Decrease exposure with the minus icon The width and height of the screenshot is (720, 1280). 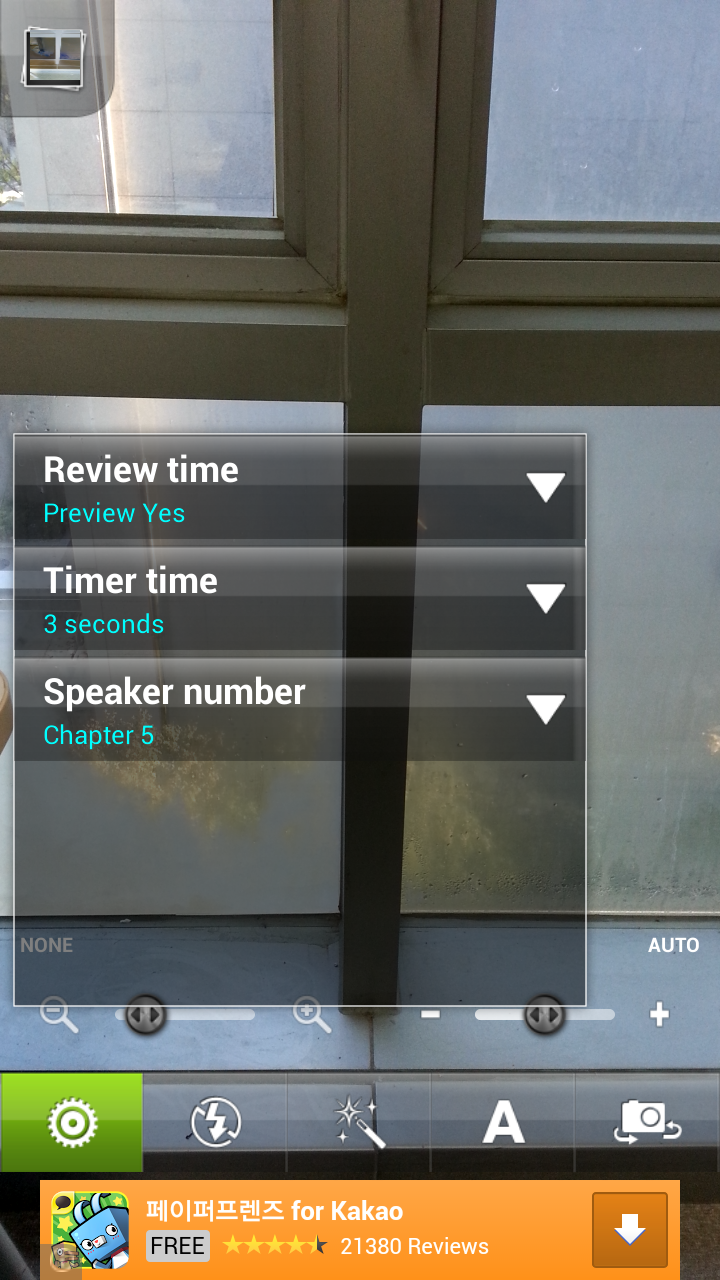click(x=431, y=1015)
